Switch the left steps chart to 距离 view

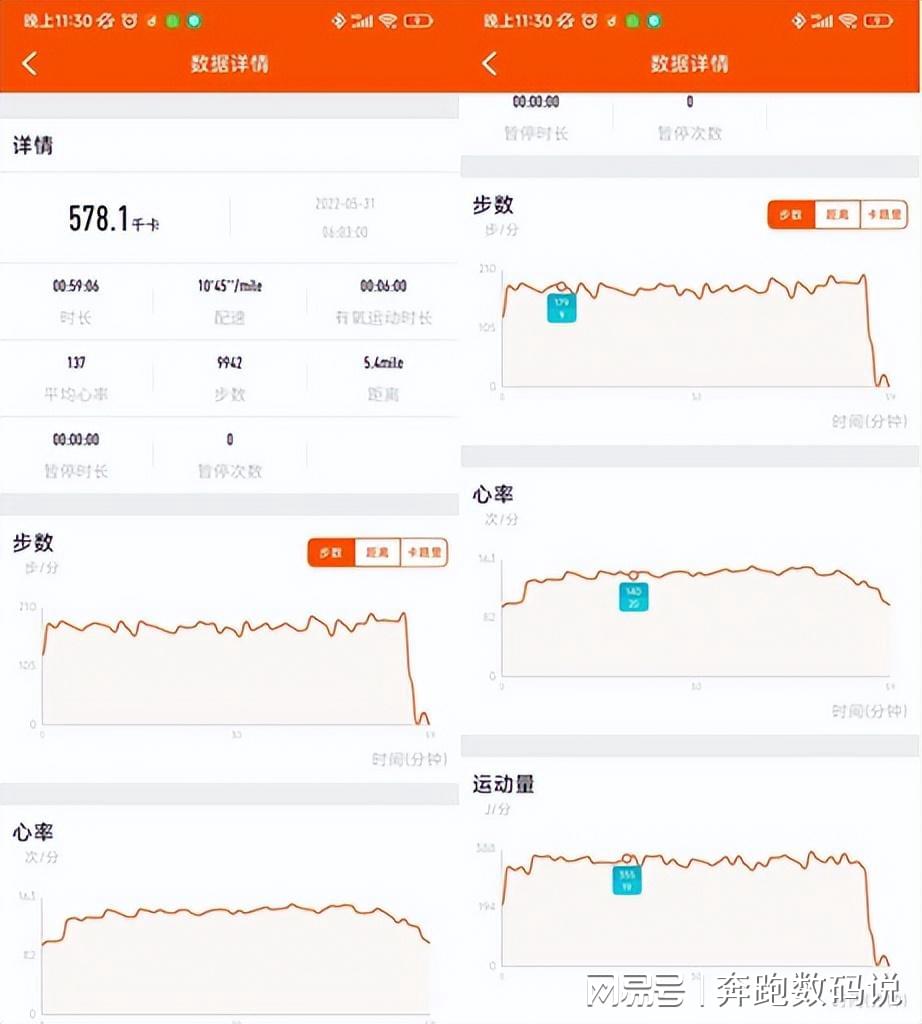(377, 551)
